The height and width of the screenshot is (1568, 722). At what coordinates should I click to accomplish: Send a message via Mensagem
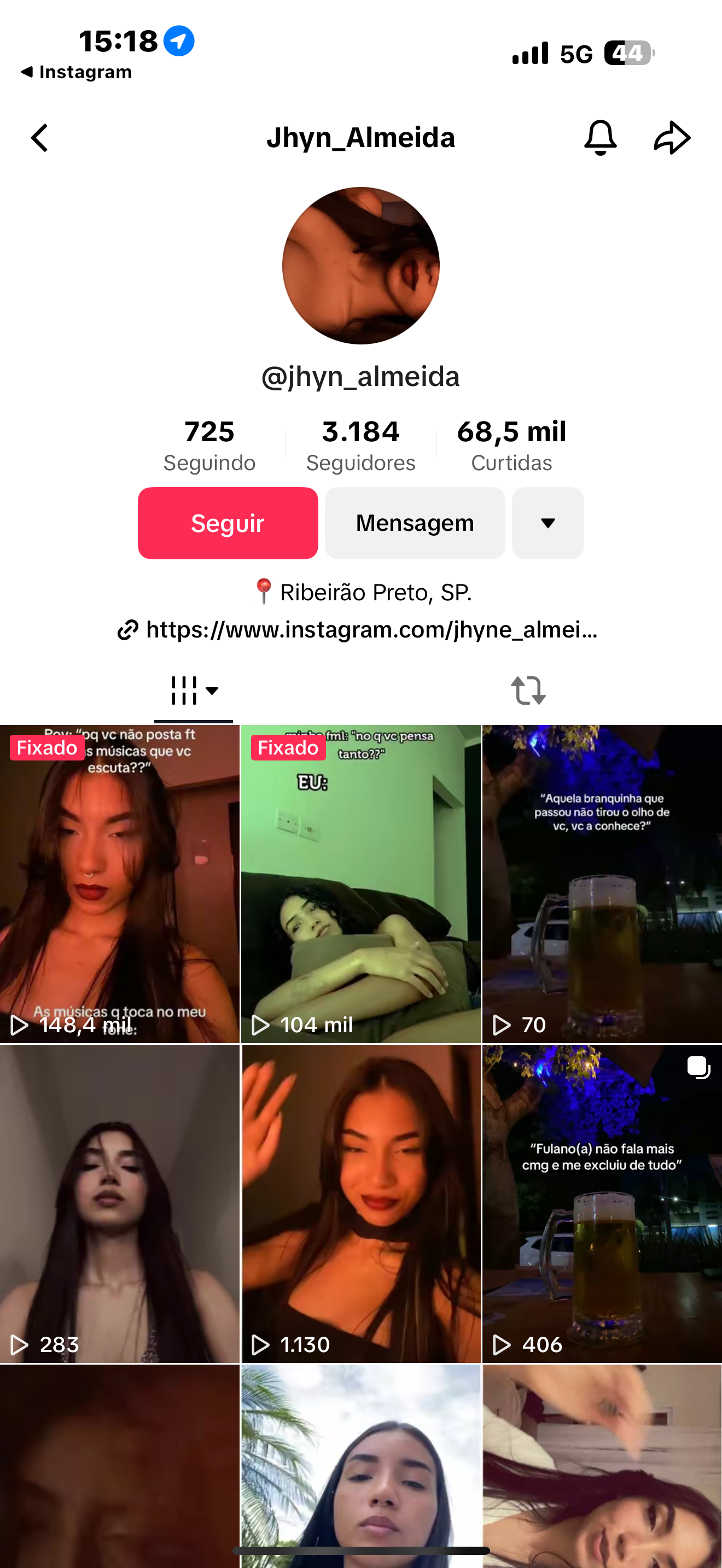[415, 523]
